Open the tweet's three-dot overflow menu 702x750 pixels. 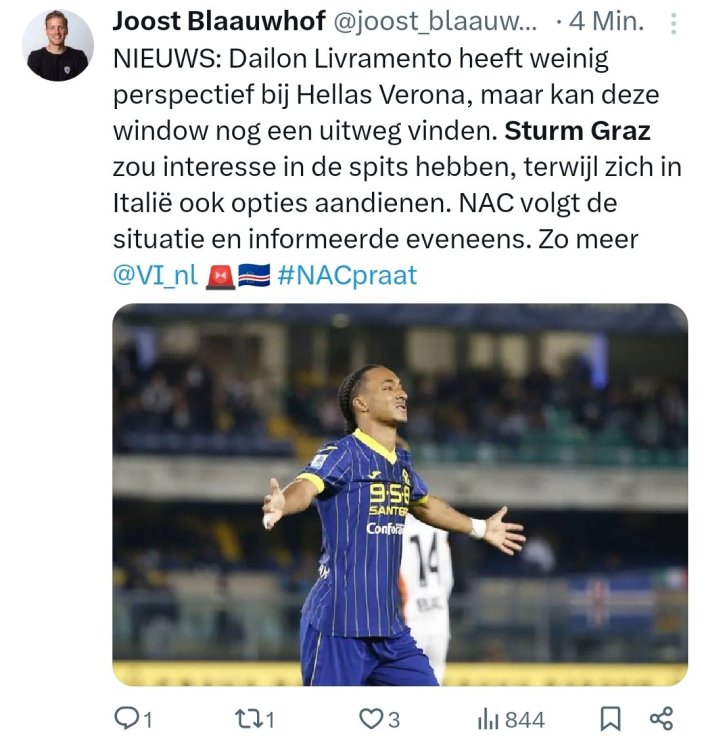tap(676, 23)
